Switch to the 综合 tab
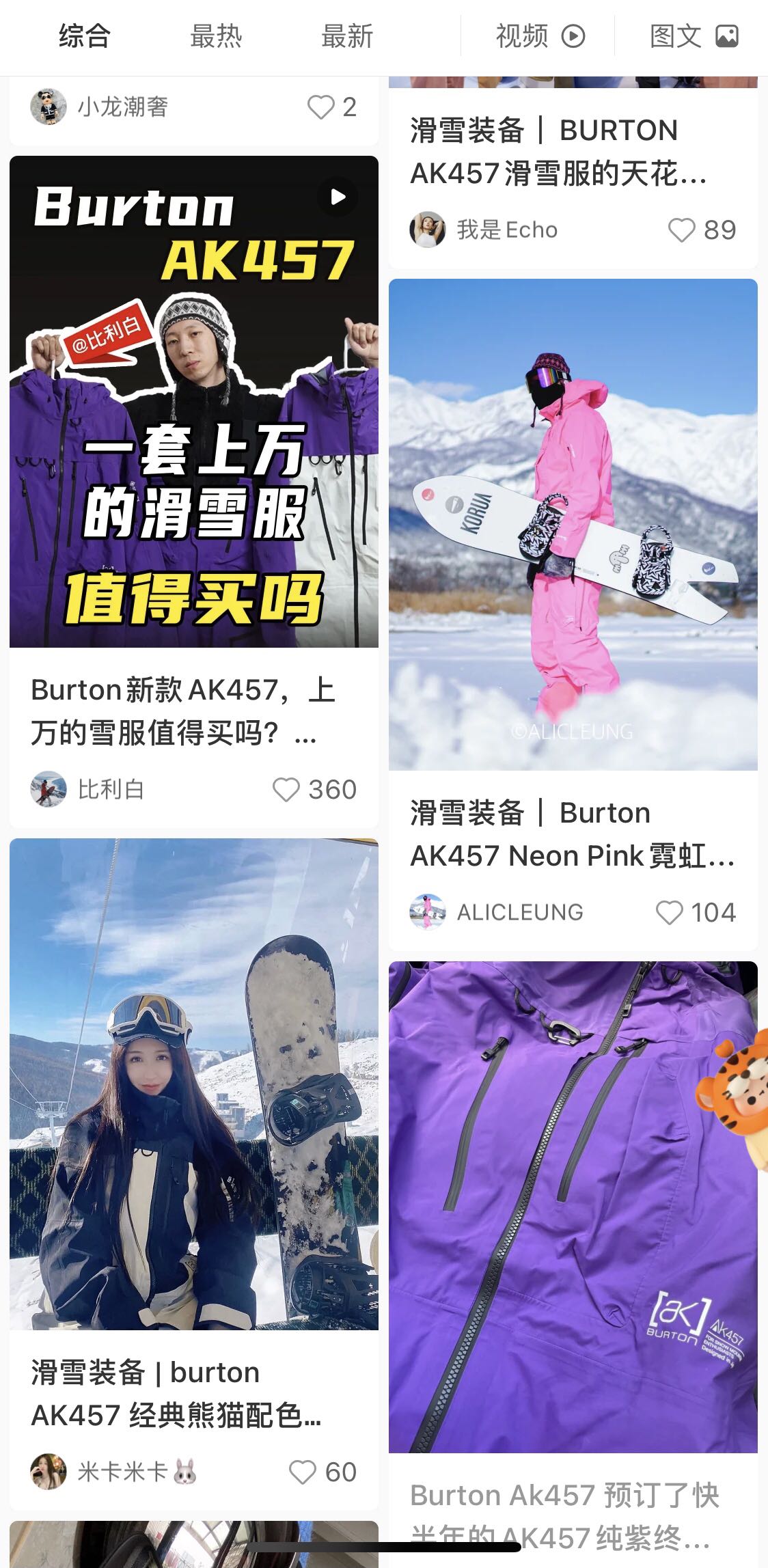This screenshot has width=768, height=1568. tap(84, 36)
